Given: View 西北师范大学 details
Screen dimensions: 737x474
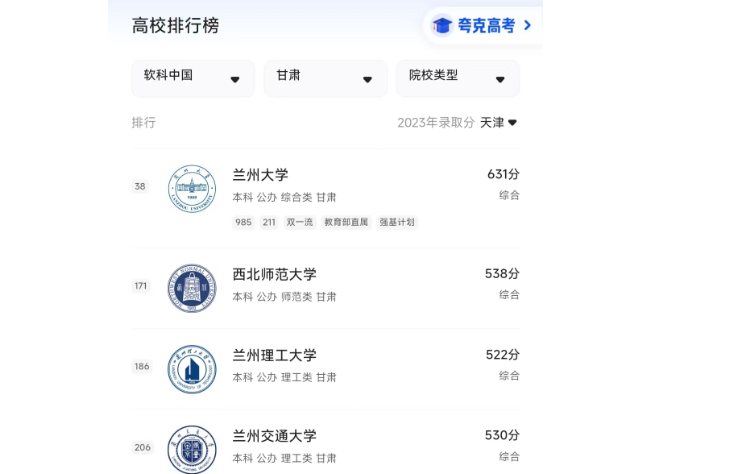Looking at the screenshot, I should 274,274.
